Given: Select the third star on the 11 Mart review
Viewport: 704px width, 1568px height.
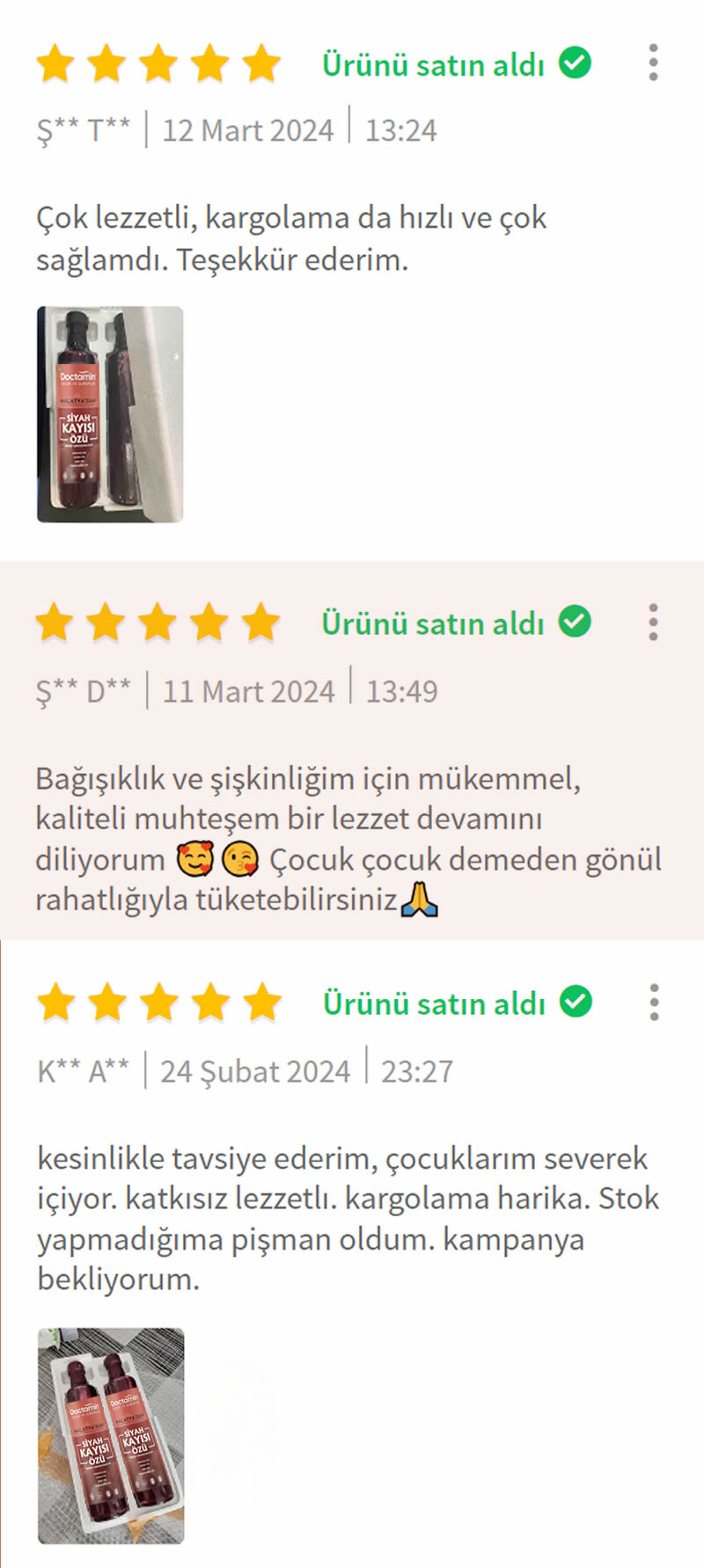Looking at the screenshot, I should point(157,620).
